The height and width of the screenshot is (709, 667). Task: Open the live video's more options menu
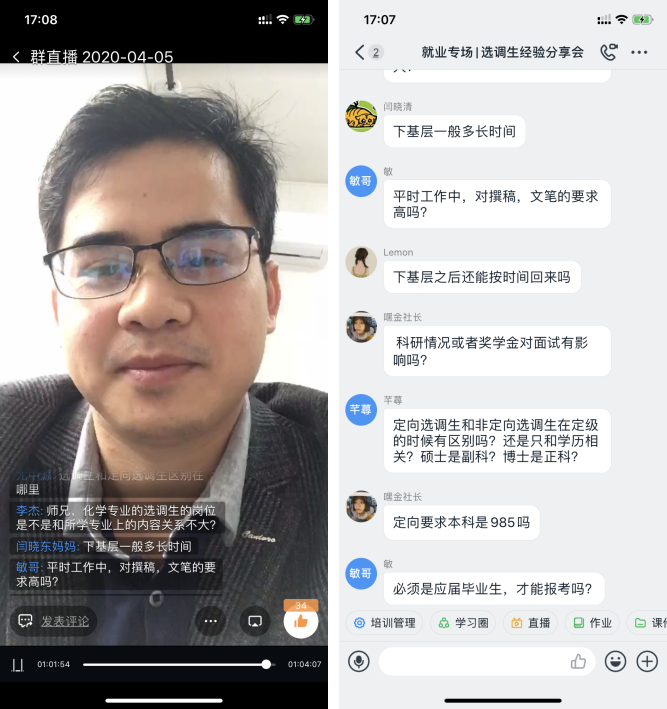(x=210, y=621)
